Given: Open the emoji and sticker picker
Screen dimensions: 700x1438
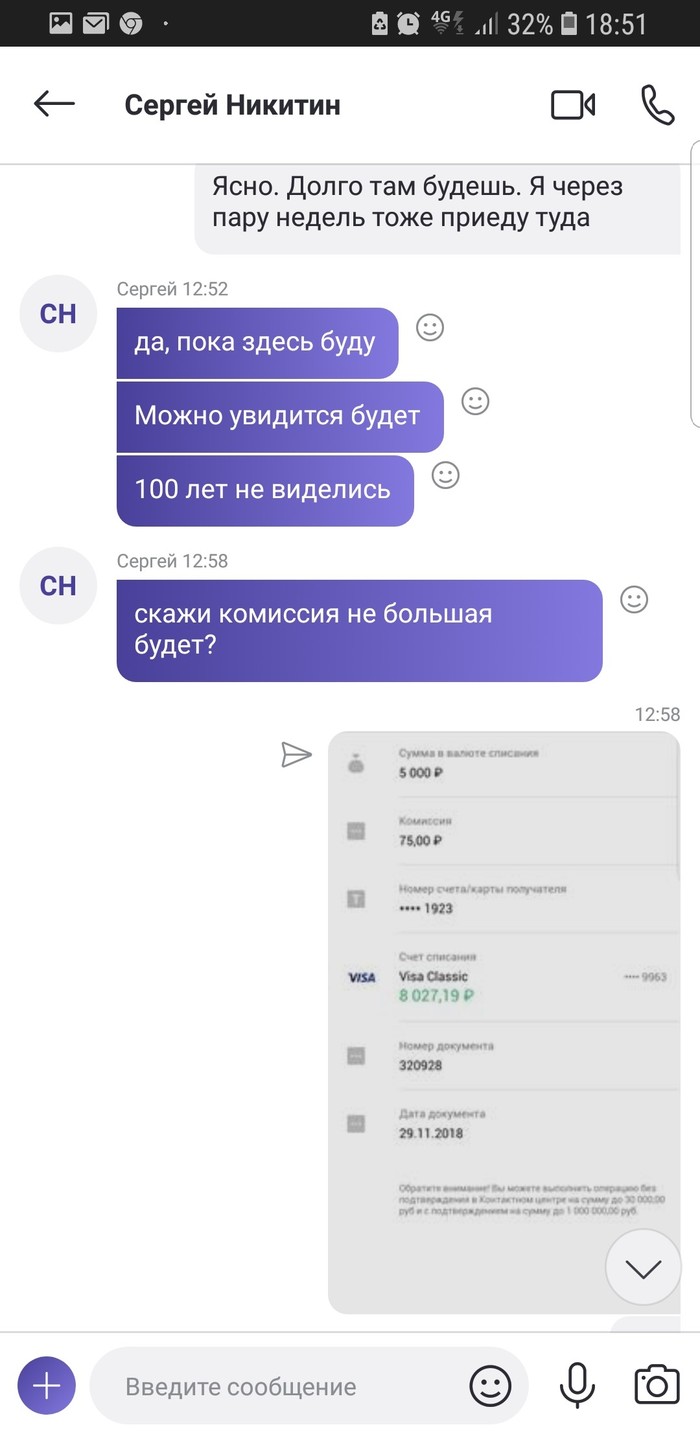Looking at the screenshot, I should [x=490, y=1386].
